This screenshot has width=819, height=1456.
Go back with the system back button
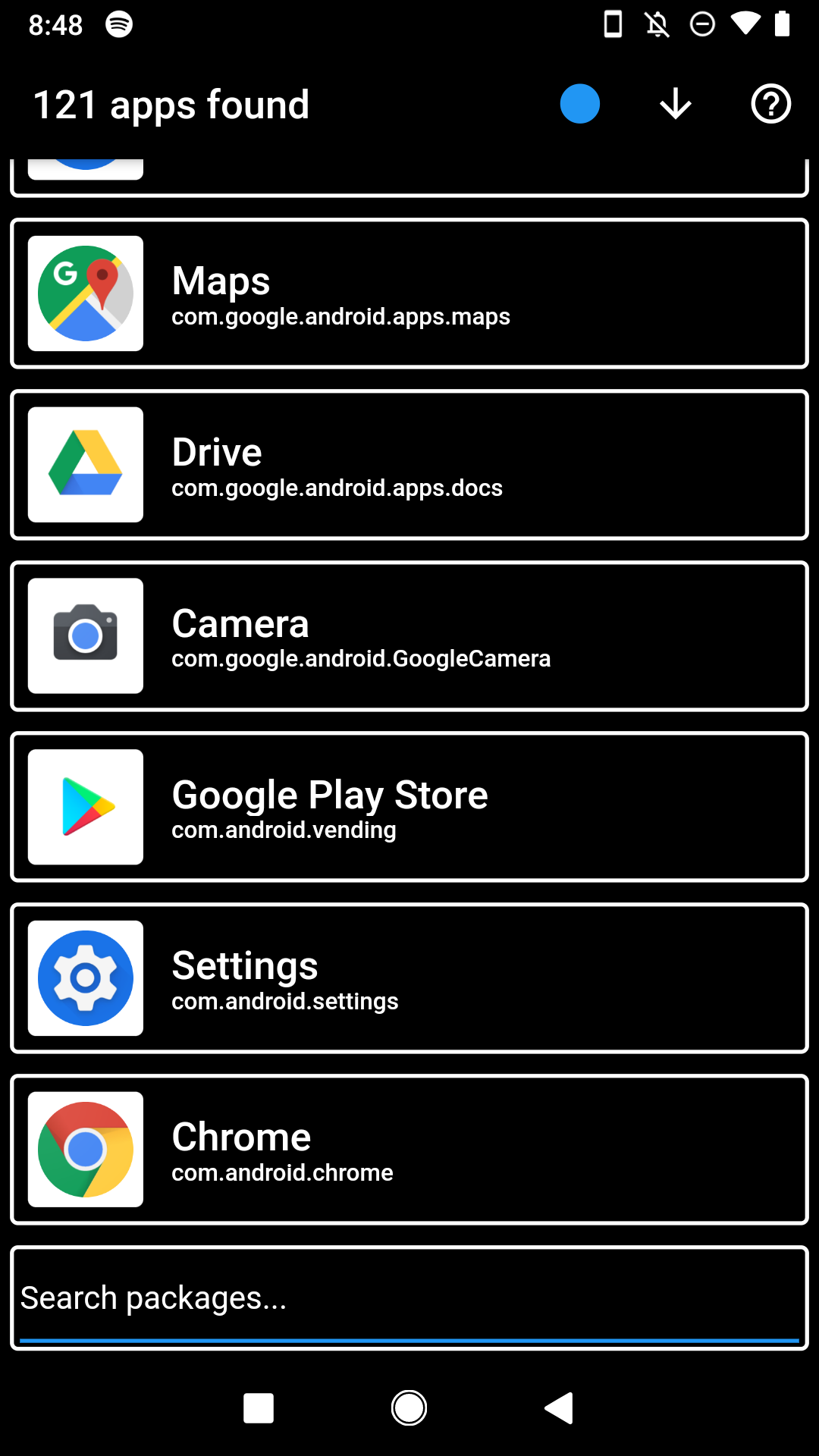tap(560, 1408)
